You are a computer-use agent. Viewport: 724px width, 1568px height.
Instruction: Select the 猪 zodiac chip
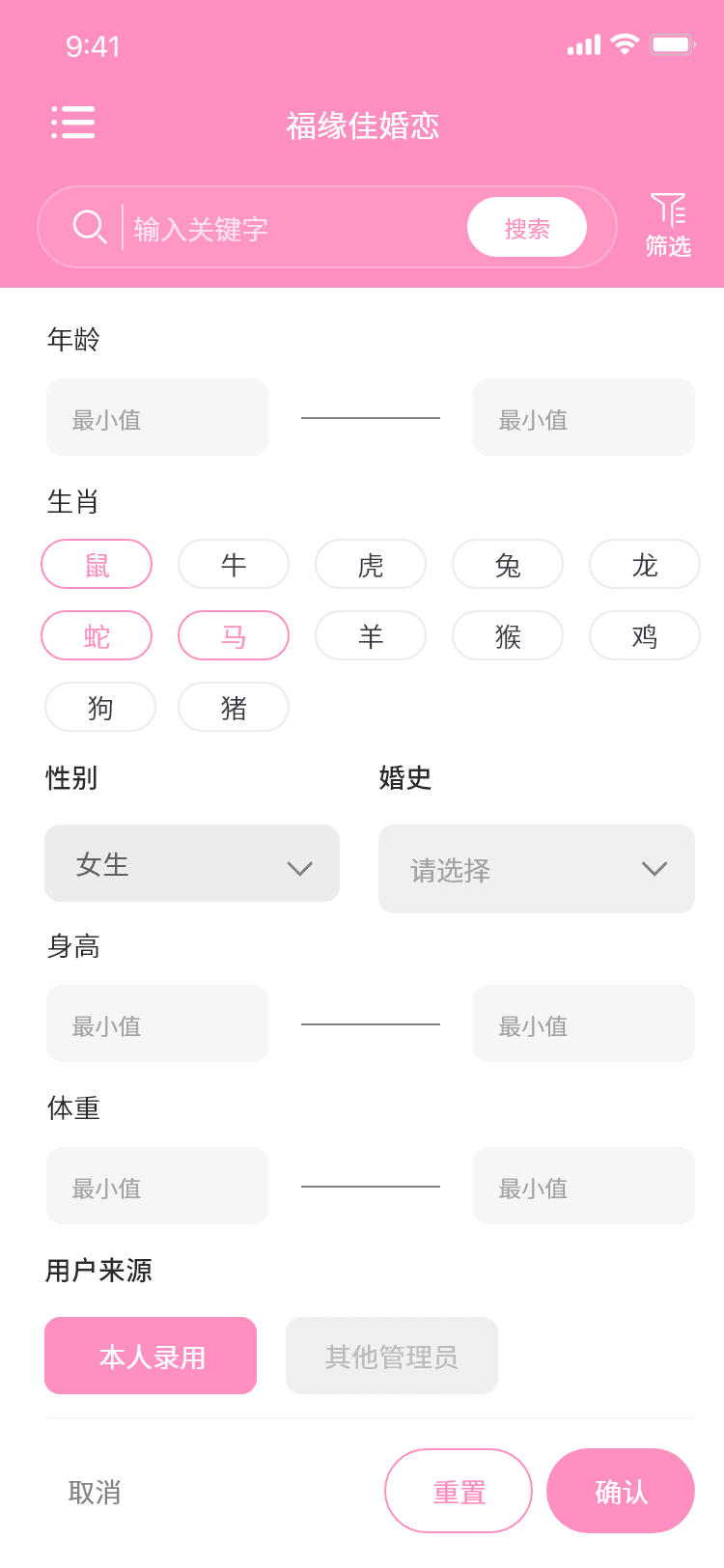coord(234,708)
